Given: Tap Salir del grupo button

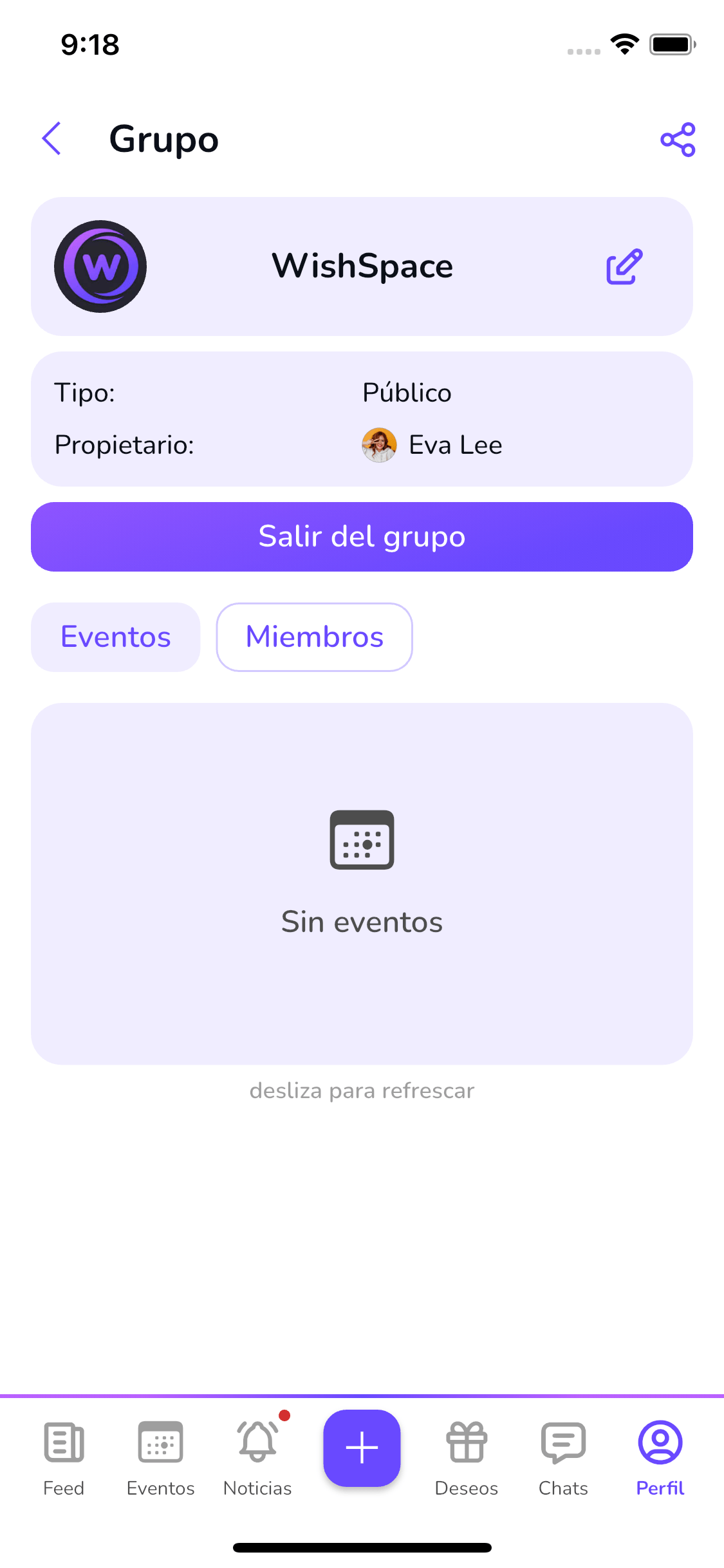Looking at the screenshot, I should (362, 537).
